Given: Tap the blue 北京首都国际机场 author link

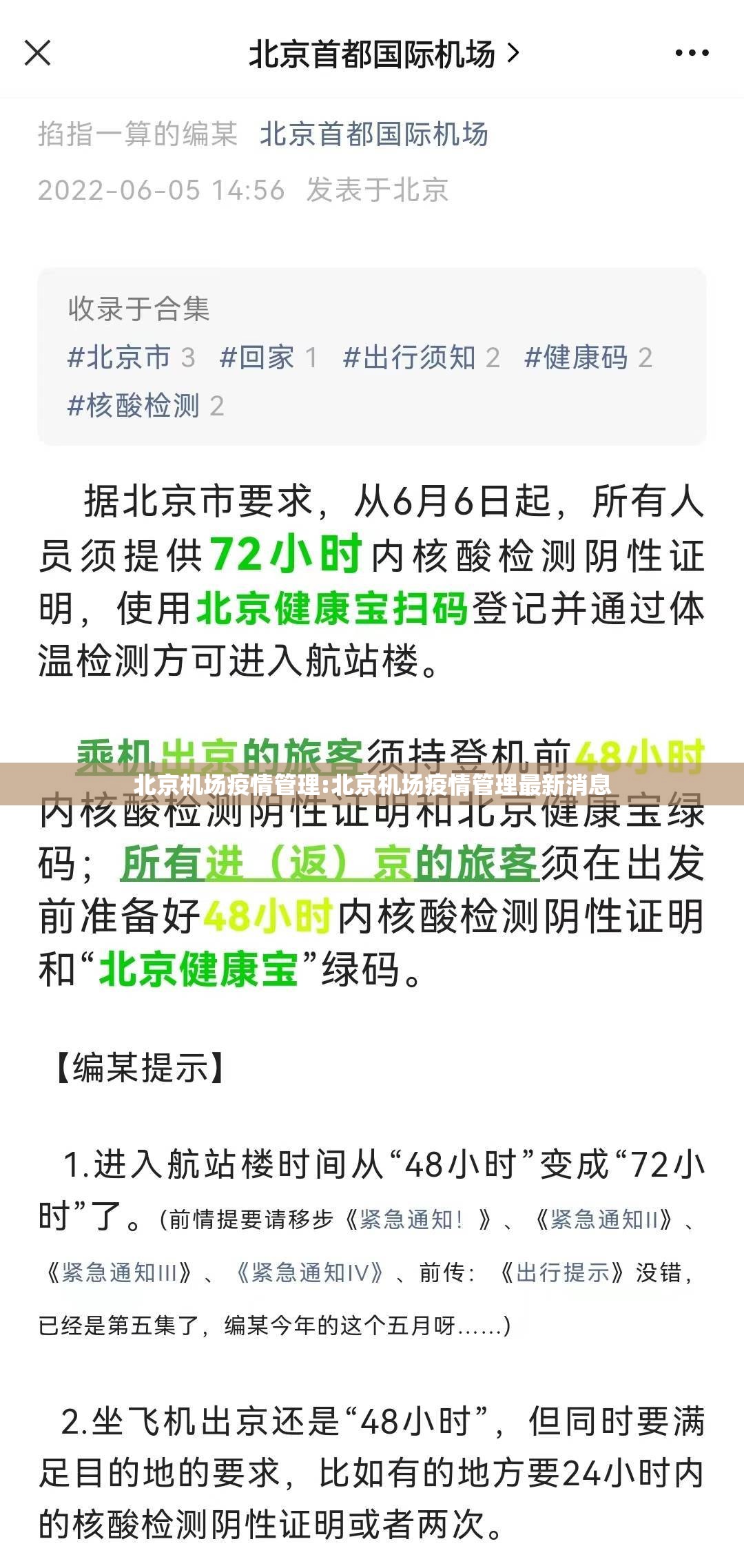Looking at the screenshot, I should (373, 134).
